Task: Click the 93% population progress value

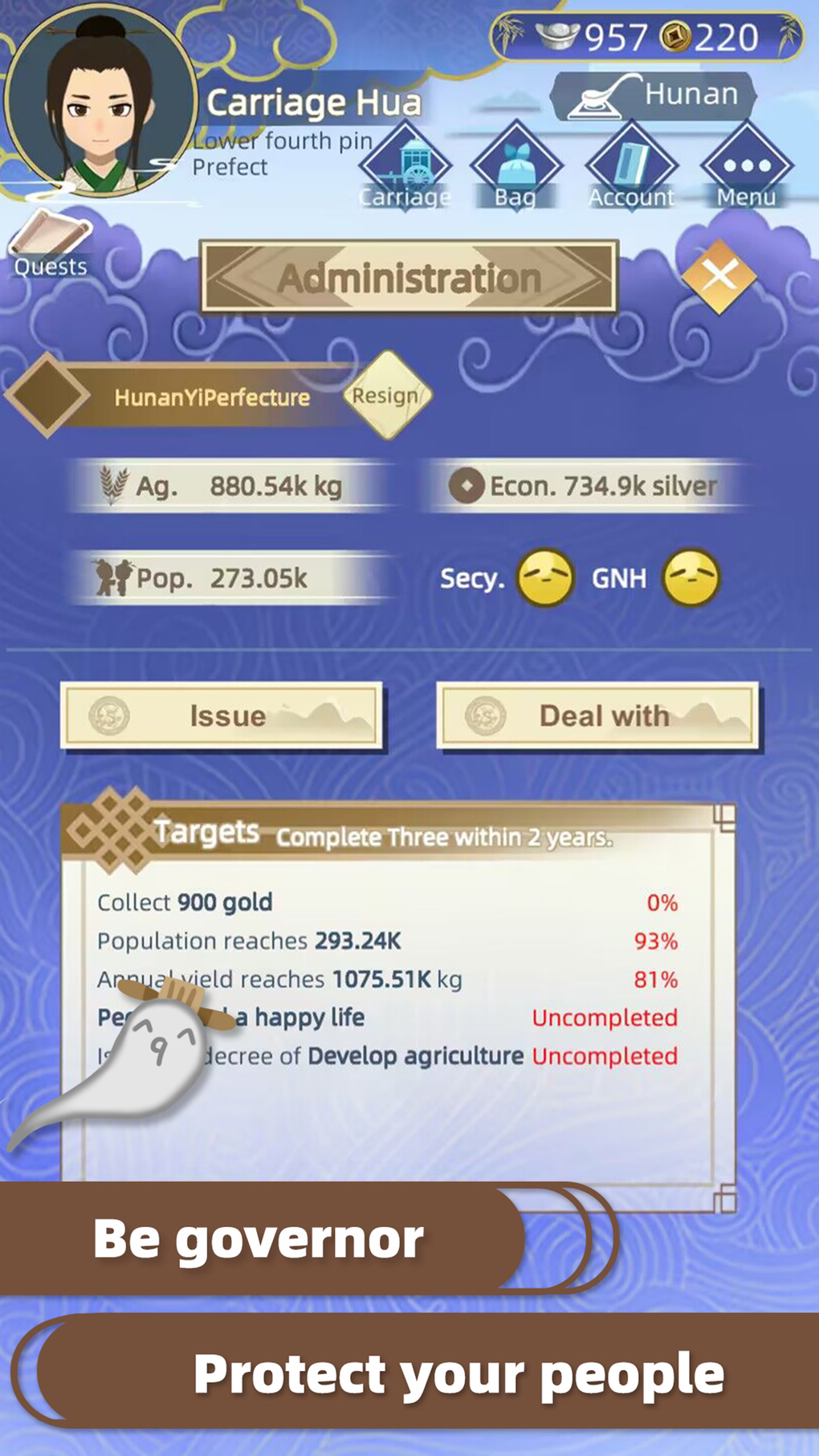Action: tap(657, 940)
